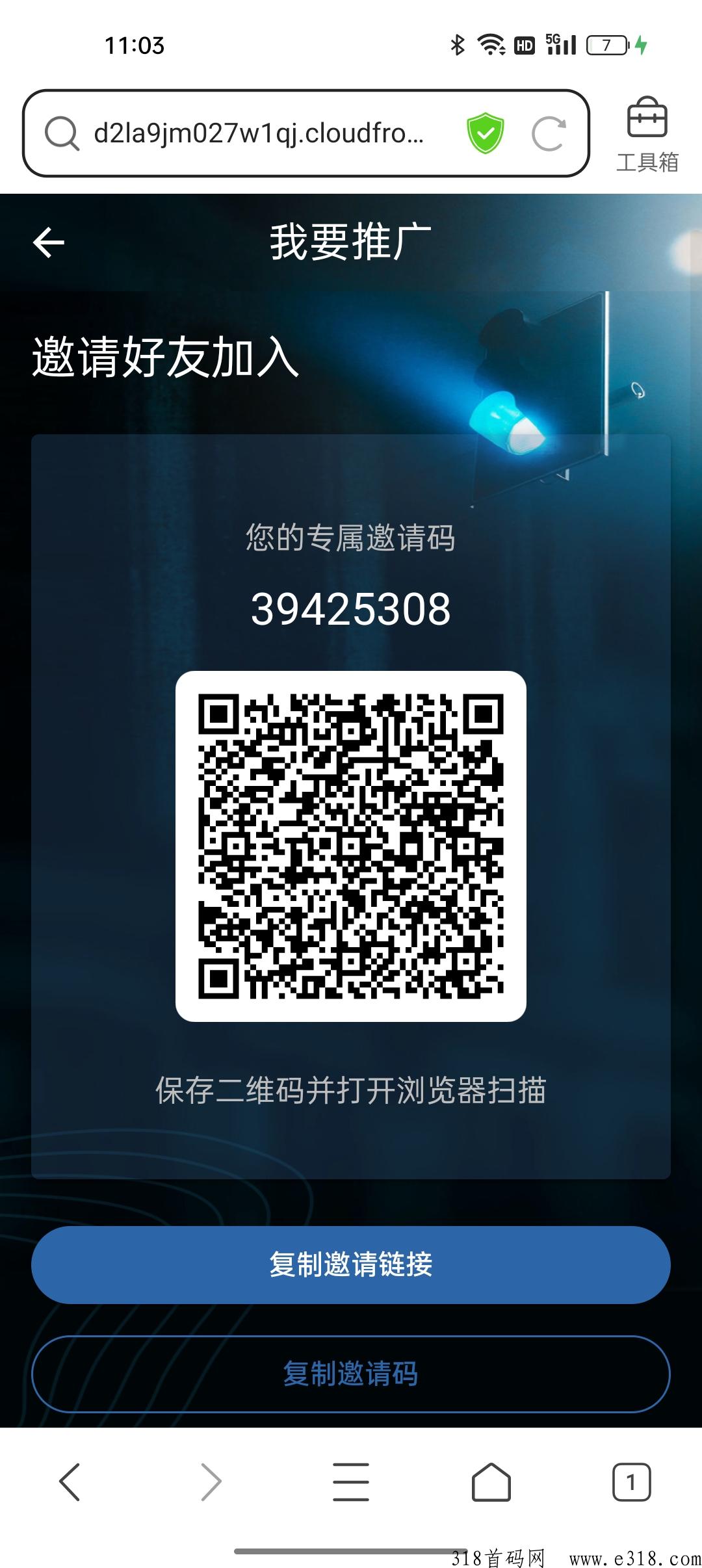Go back using the arrow beside 我要推广
The image size is (702, 1568).
click(49, 242)
